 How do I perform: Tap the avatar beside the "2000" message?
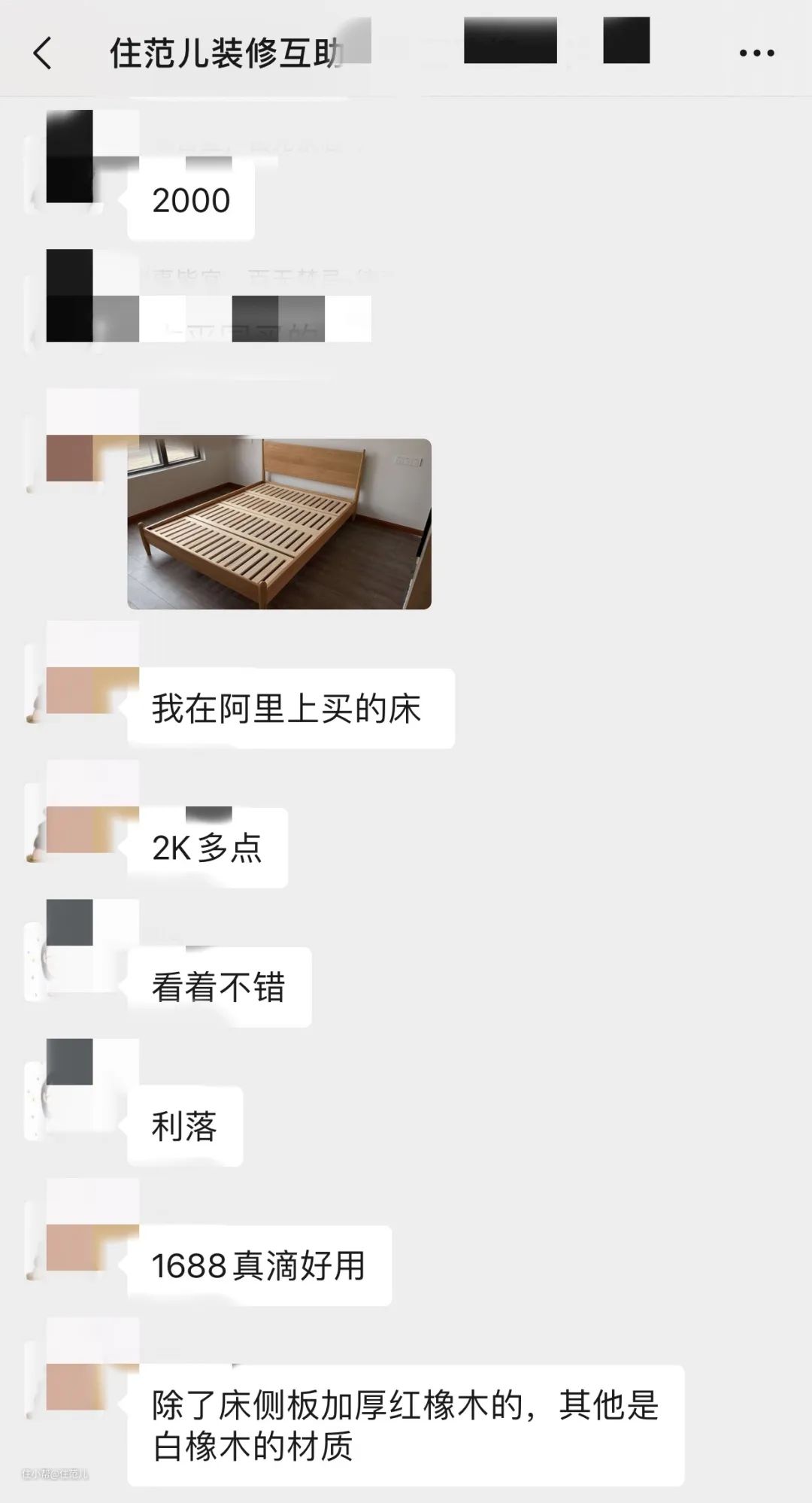point(69,169)
